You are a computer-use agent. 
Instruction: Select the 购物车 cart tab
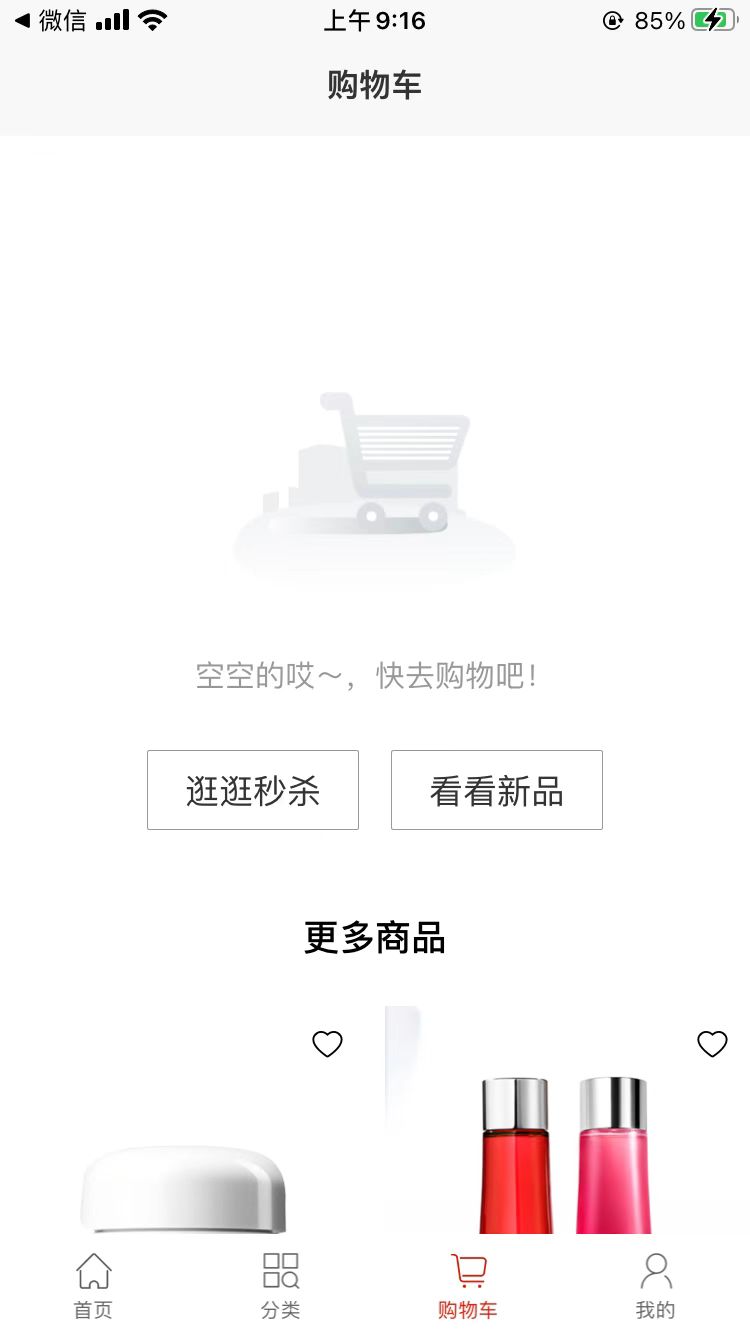pyautogui.click(x=468, y=1286)
